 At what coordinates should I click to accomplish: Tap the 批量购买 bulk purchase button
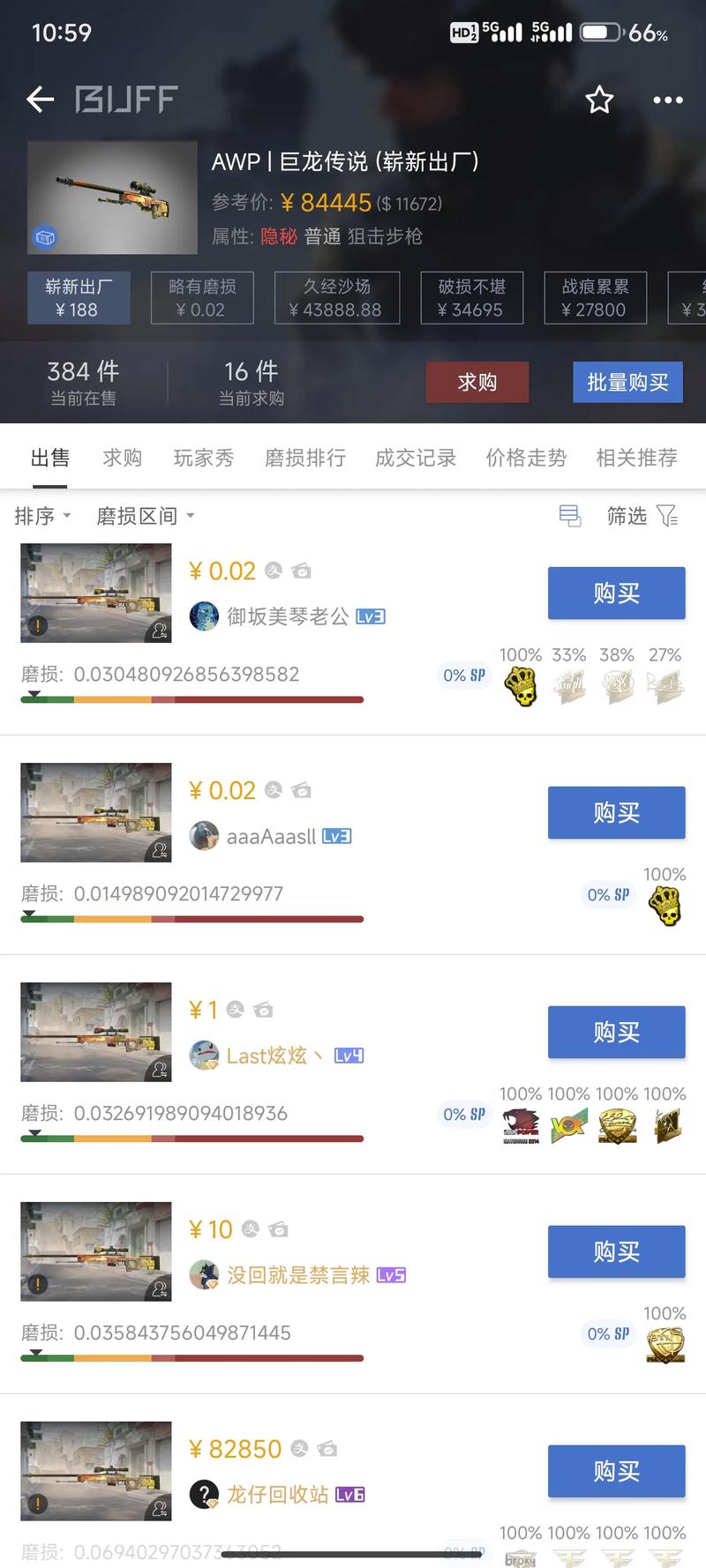[627, 382]
